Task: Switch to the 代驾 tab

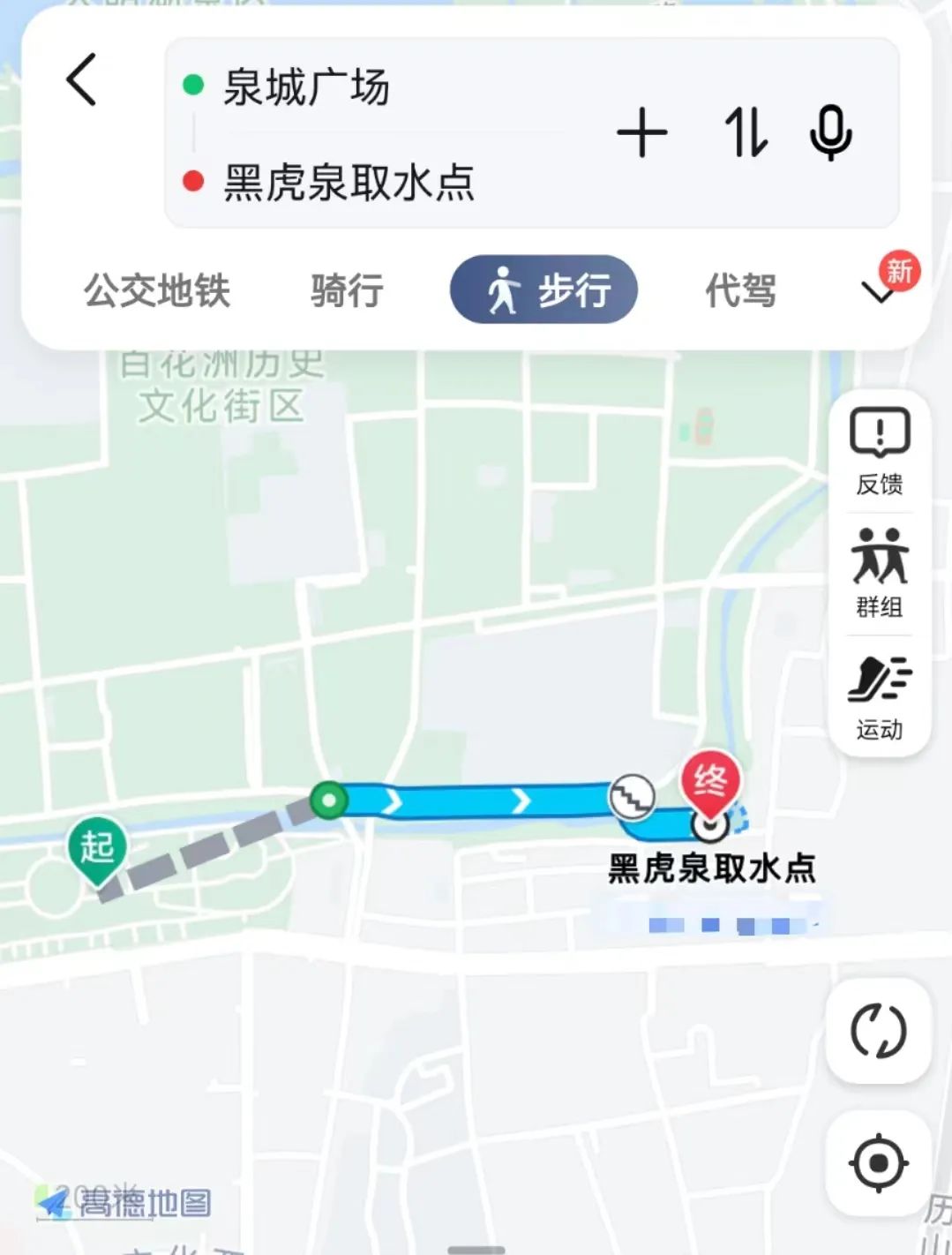Action: [740, 290]
